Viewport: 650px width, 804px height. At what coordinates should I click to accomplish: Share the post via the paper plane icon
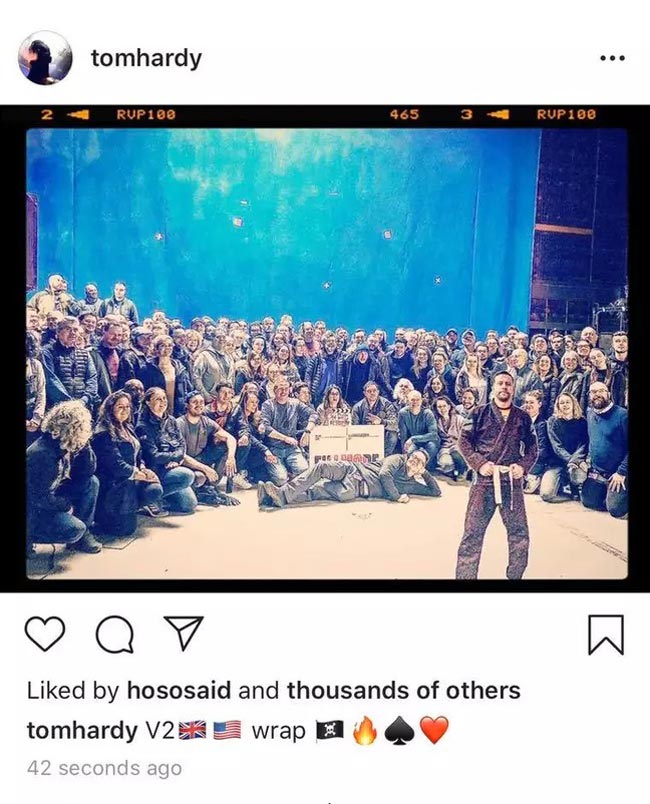(182, 633)
